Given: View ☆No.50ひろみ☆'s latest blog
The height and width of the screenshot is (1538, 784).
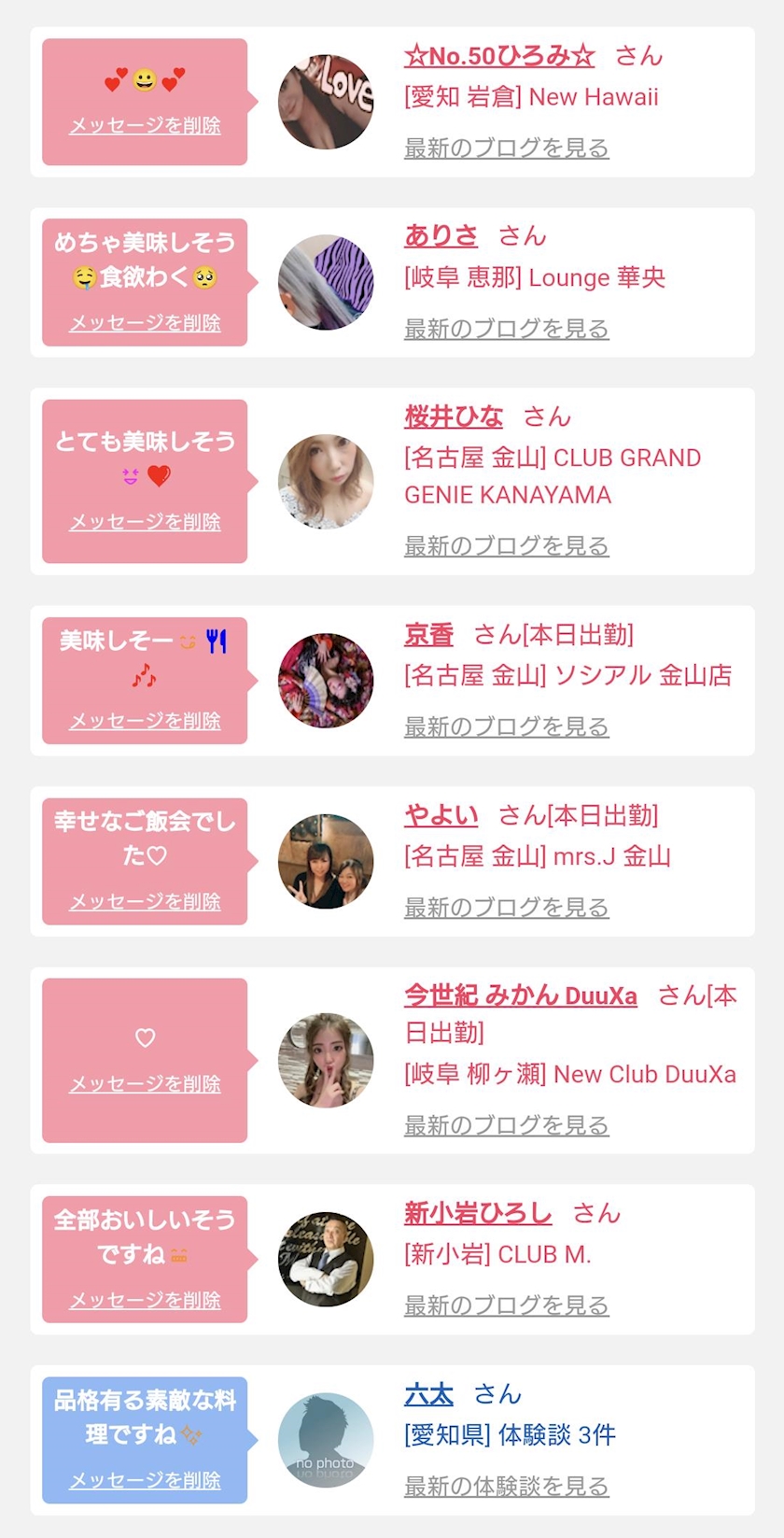Looking at the screenshot, I should click(x=506, y=148).
